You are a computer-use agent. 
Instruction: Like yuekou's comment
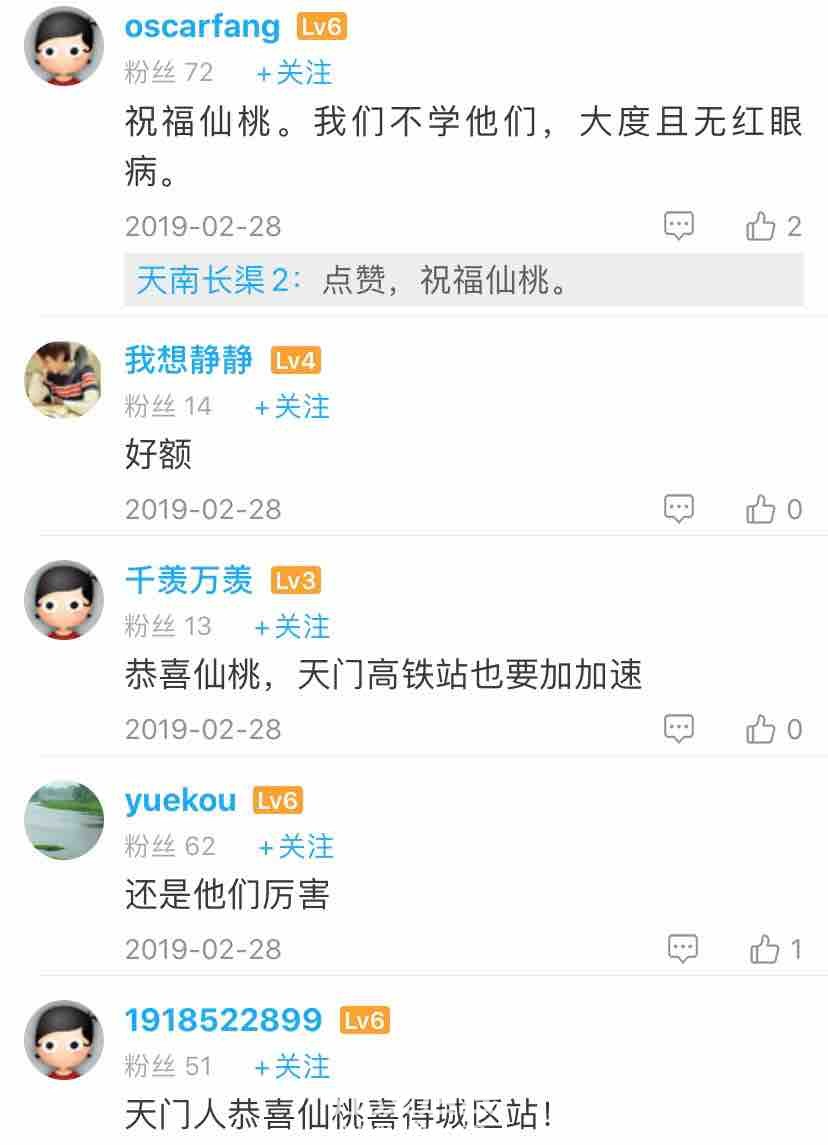pyautogui.click(x=765, y=948)
